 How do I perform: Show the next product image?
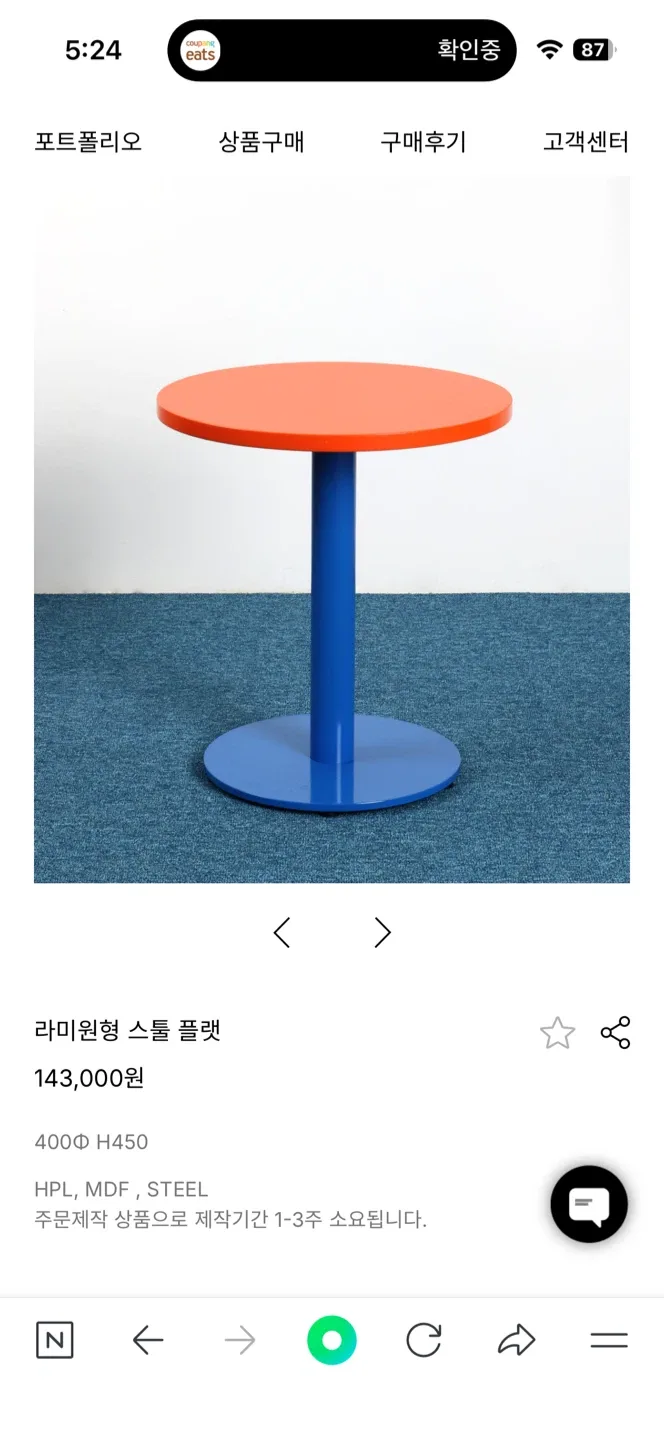click(382, 933)
